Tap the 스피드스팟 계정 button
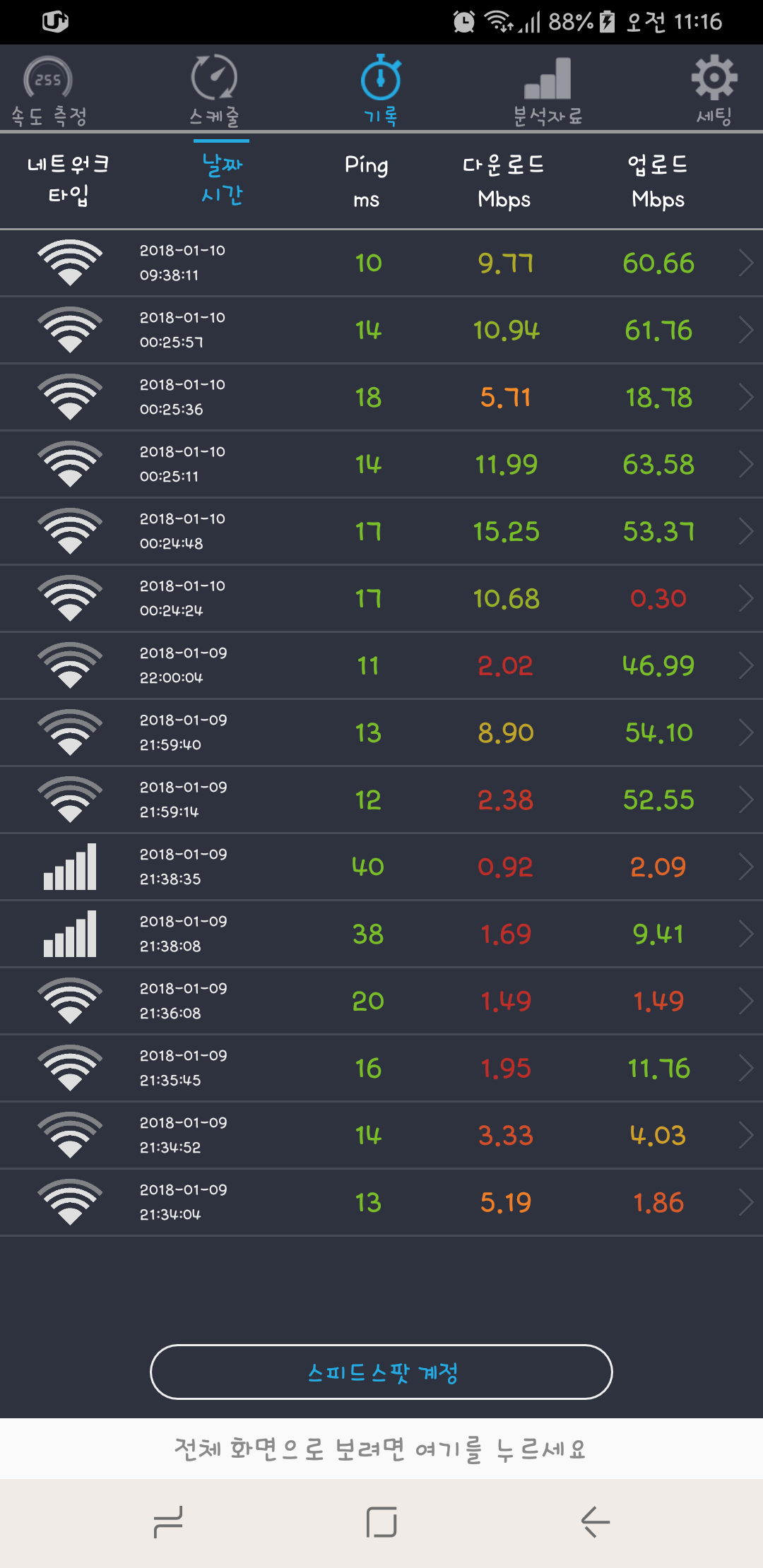The height and width of the screenshot is (1568, 763). pos(381,1372)
